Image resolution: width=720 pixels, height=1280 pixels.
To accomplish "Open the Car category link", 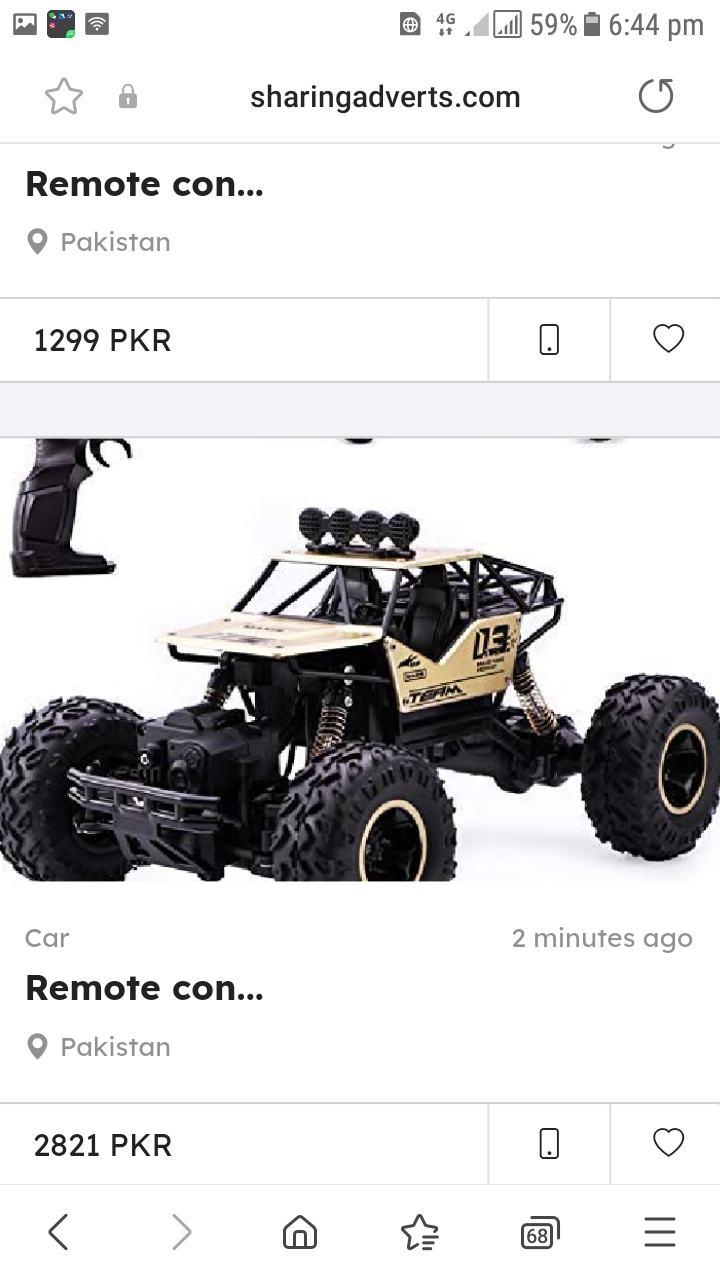I will click(47, 938).
